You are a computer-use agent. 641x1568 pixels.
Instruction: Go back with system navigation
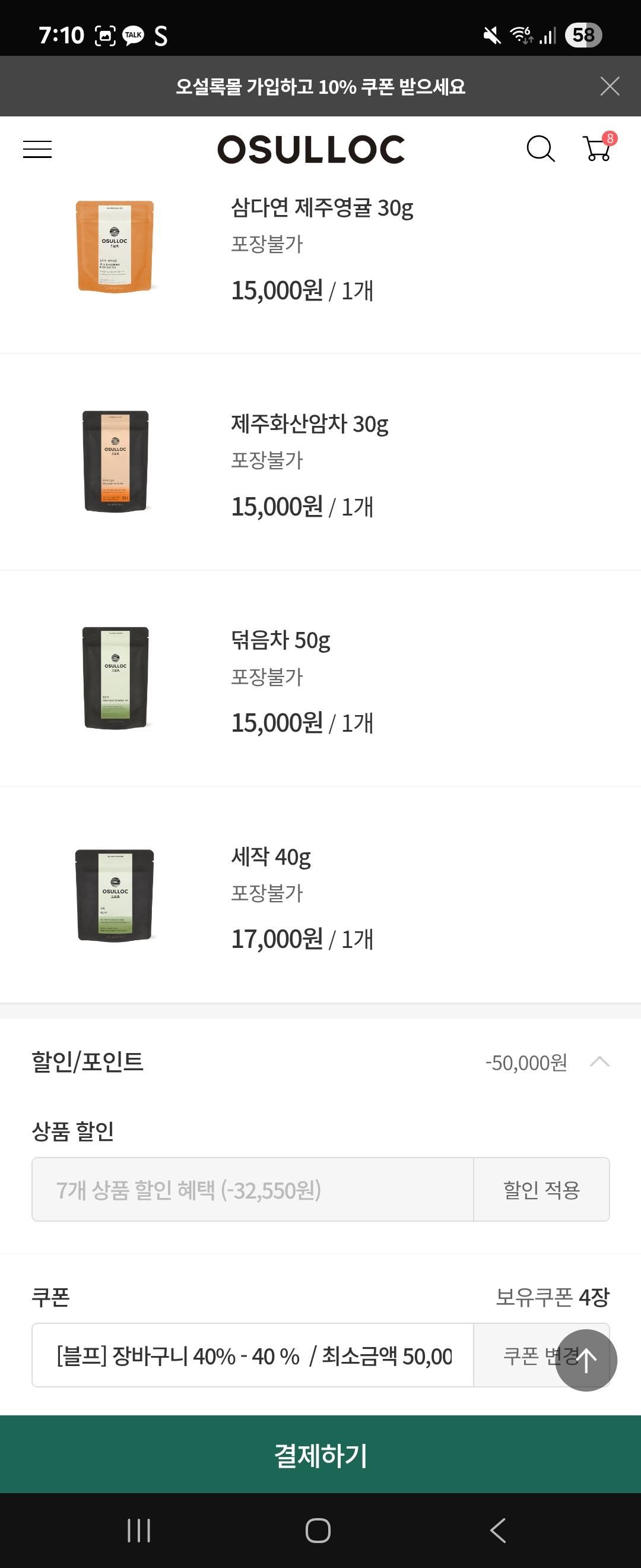pos(498,1530)
